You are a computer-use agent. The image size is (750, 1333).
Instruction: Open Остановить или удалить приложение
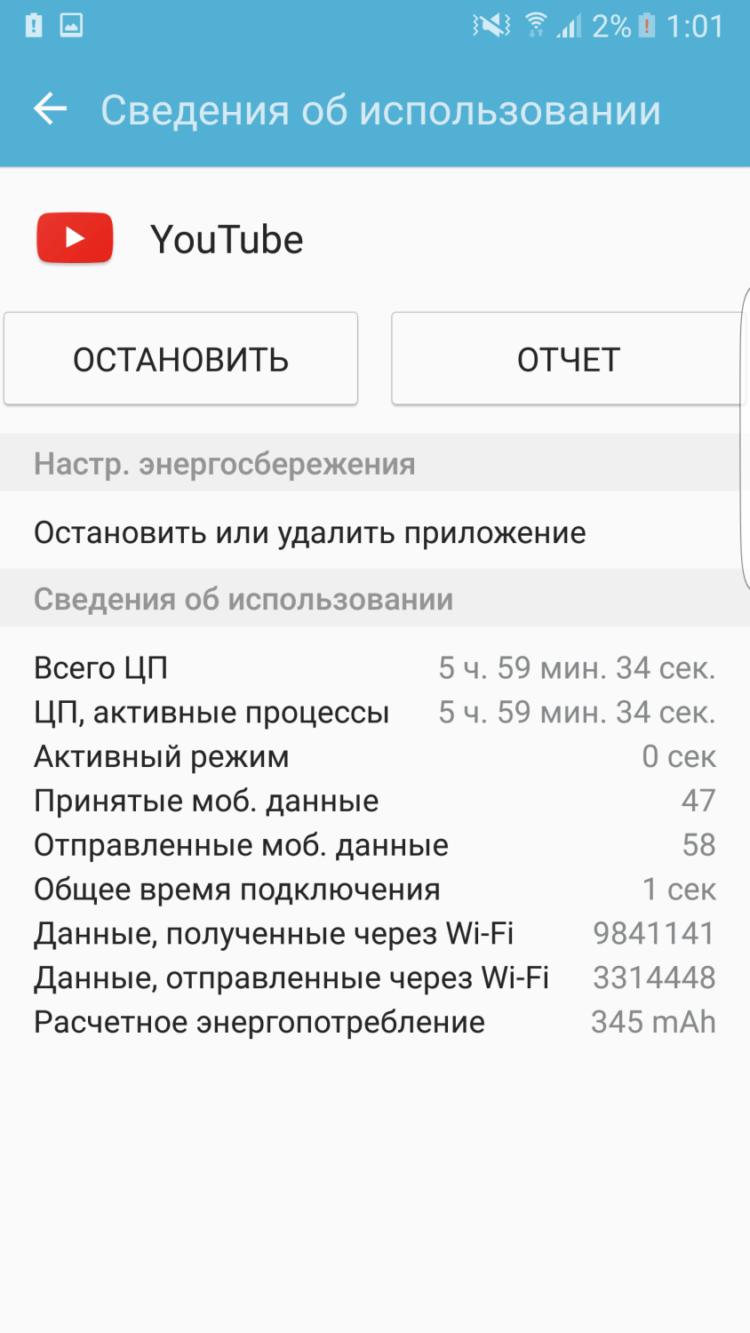point(310,532)
